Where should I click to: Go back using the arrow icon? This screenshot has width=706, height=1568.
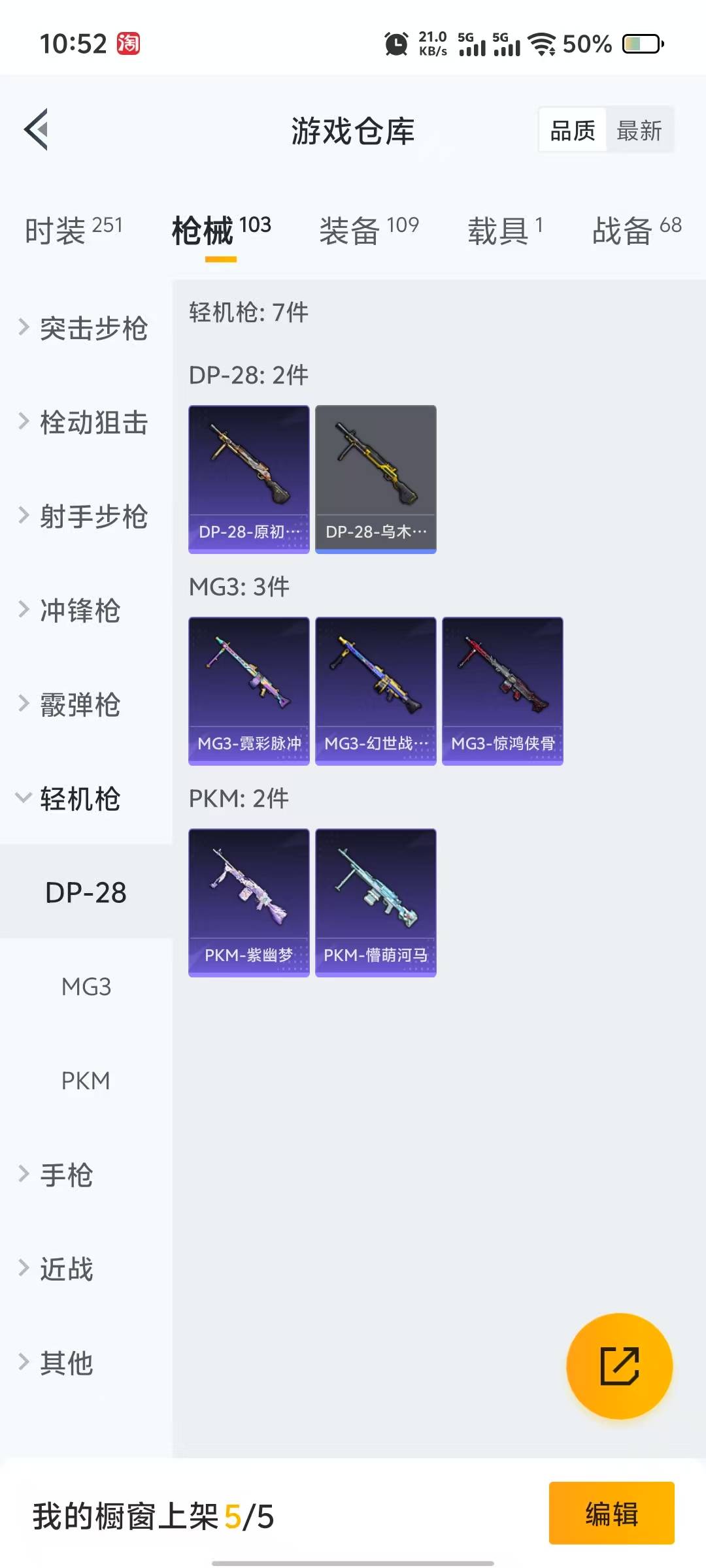(37, 129)
